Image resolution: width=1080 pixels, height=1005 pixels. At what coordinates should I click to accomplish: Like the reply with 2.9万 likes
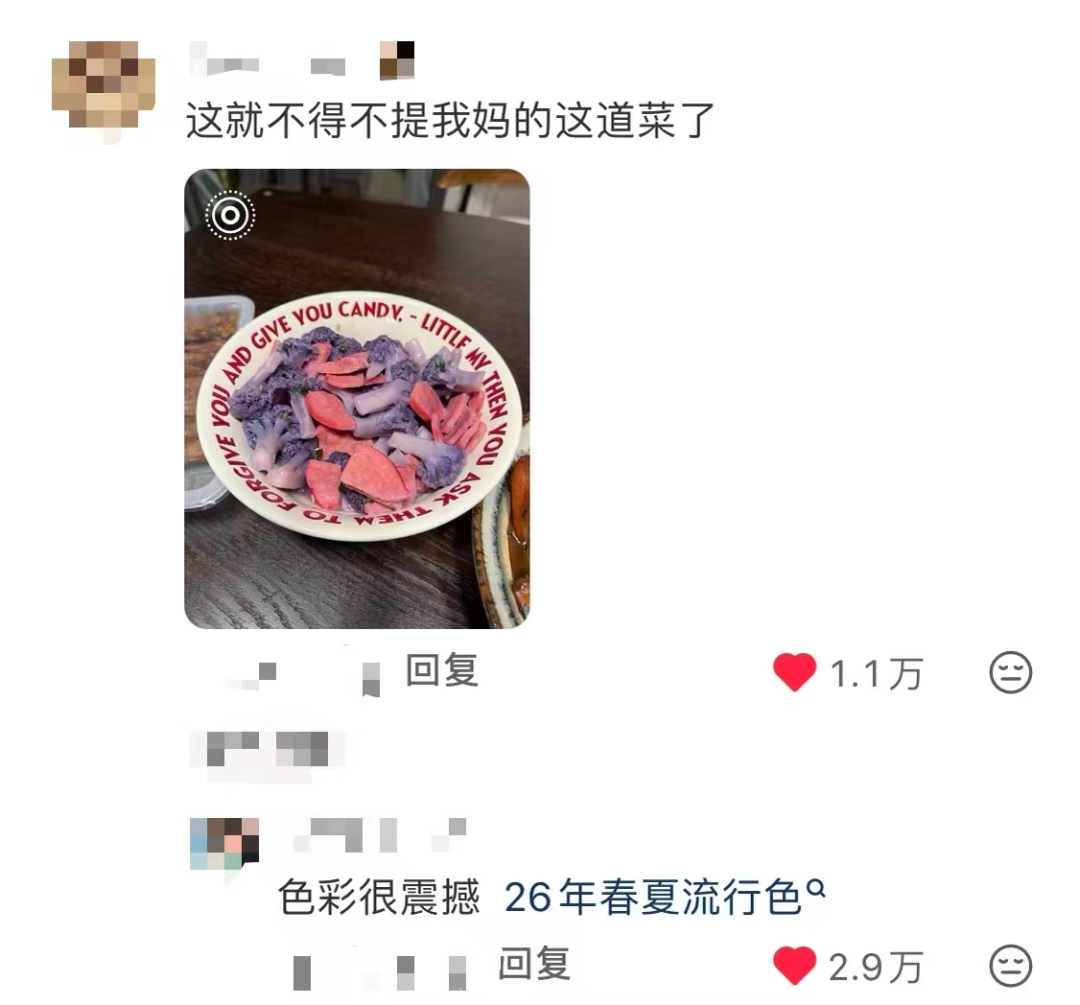click(795, 967)
